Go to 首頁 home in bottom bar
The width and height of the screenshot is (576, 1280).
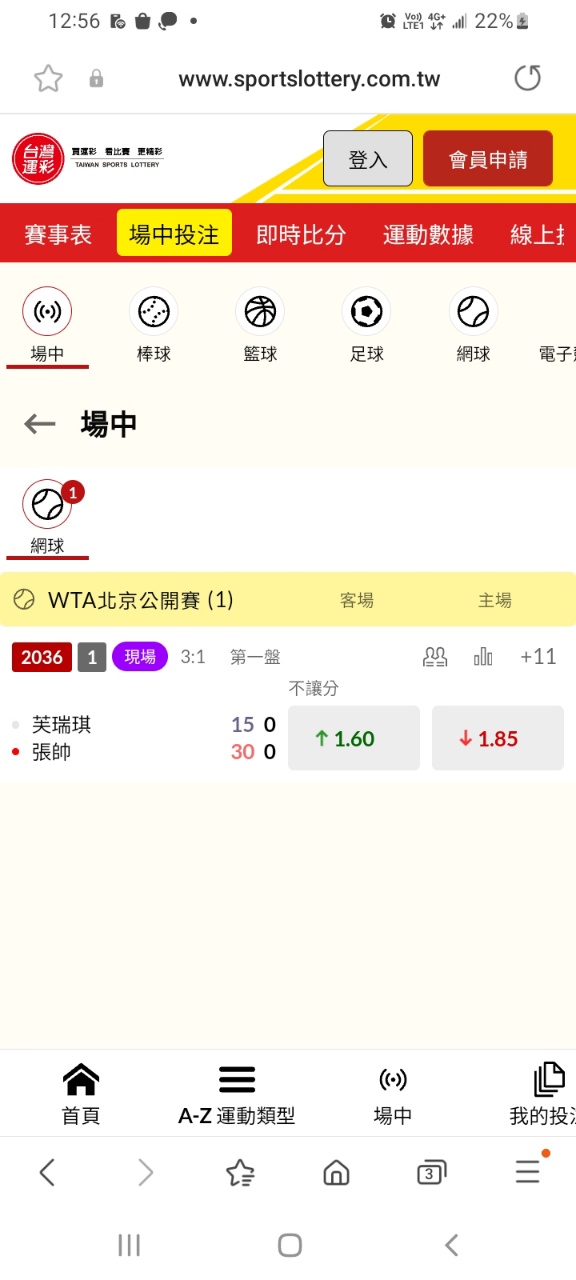tap(80, 1095)
